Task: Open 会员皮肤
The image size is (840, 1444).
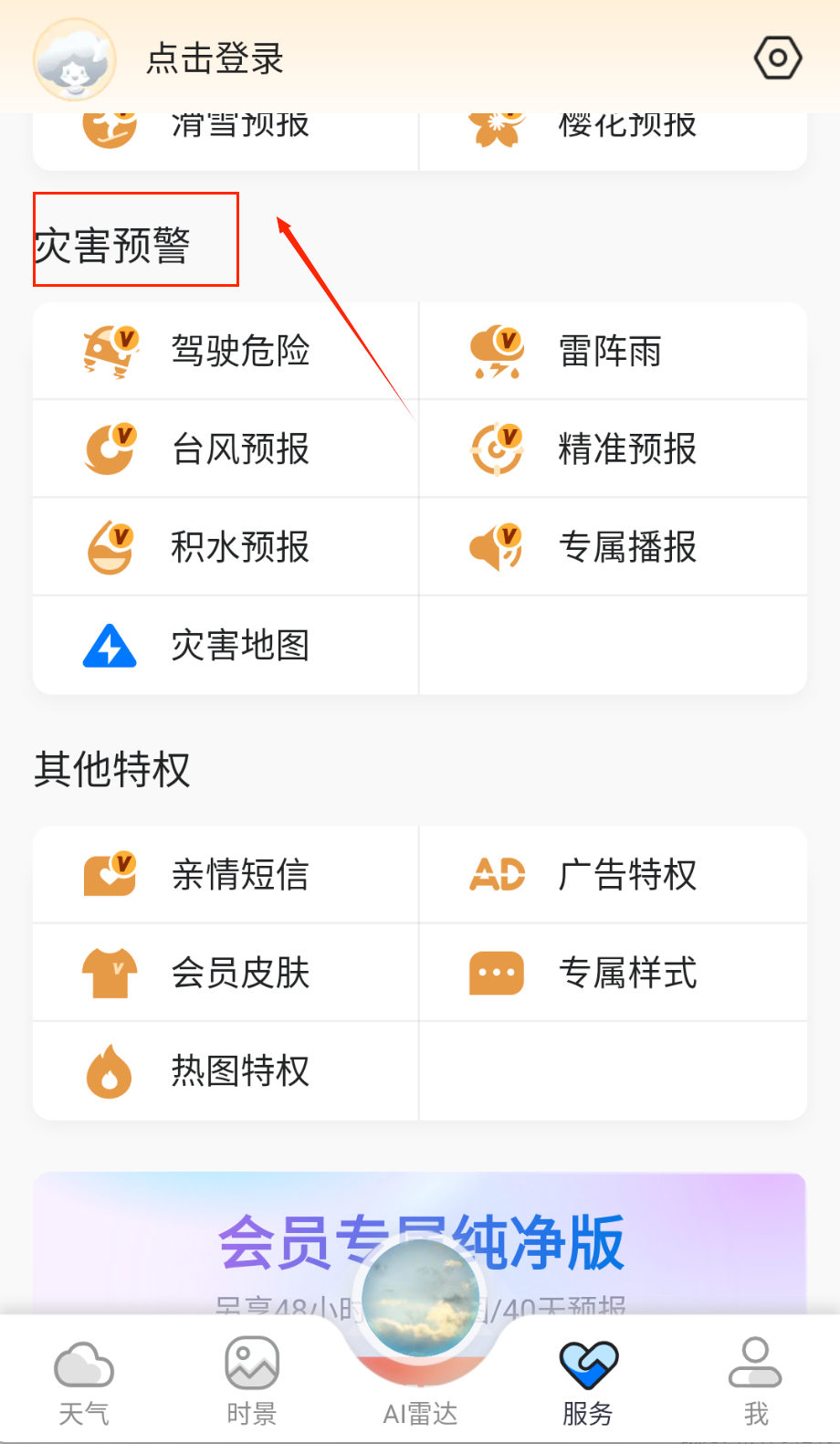Action: tap(226, 973)
